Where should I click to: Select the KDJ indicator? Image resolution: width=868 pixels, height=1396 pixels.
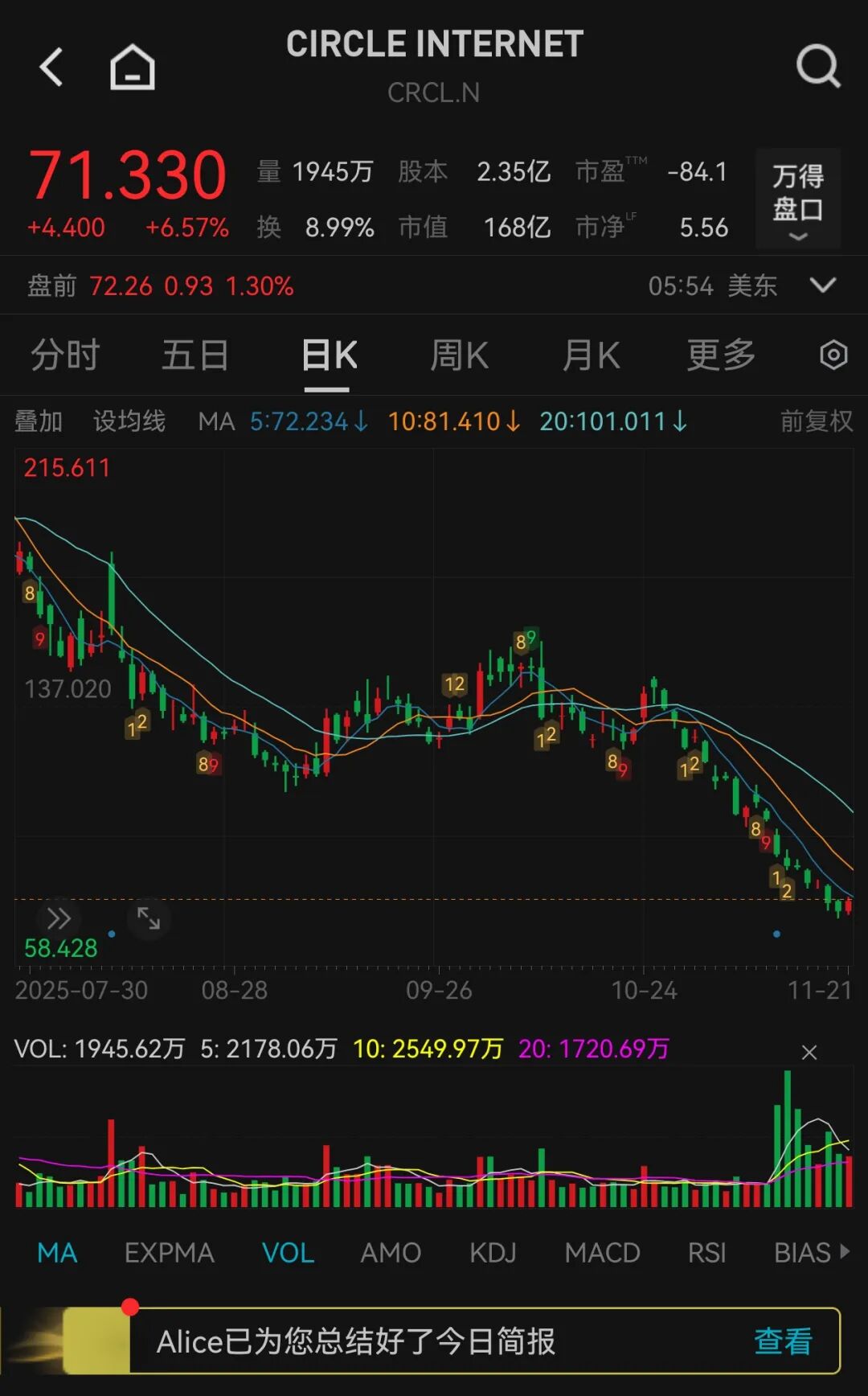[493, 1252]
